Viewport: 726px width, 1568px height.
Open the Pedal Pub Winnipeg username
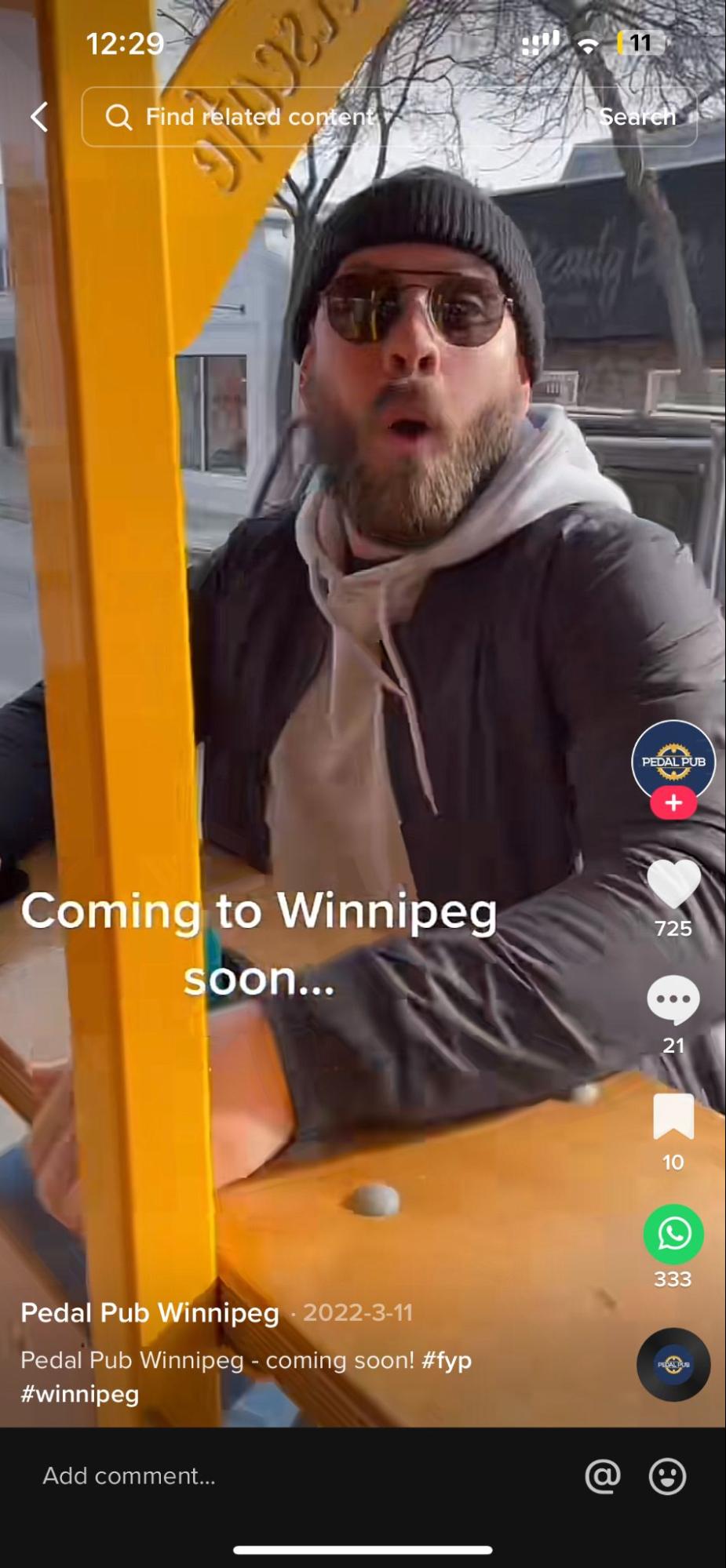(x=150, y=1312)
